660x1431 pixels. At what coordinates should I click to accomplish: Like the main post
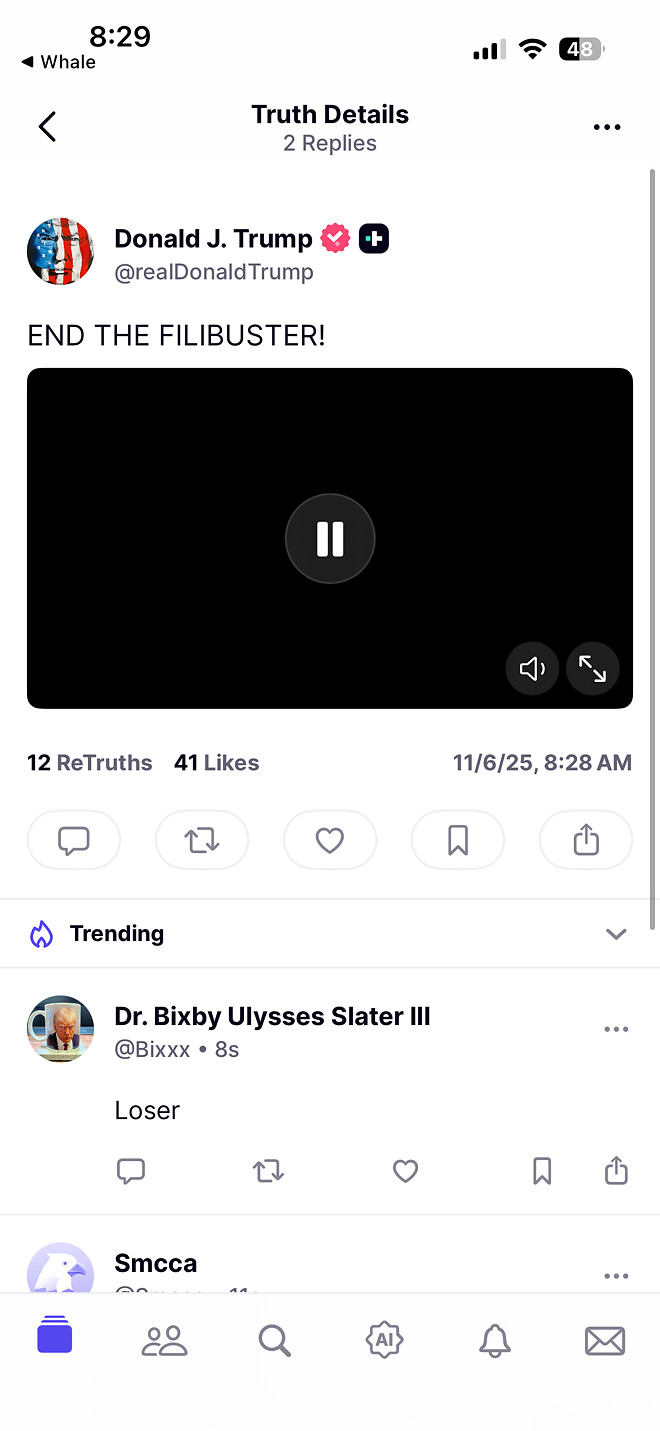click(x=330, y=840)
